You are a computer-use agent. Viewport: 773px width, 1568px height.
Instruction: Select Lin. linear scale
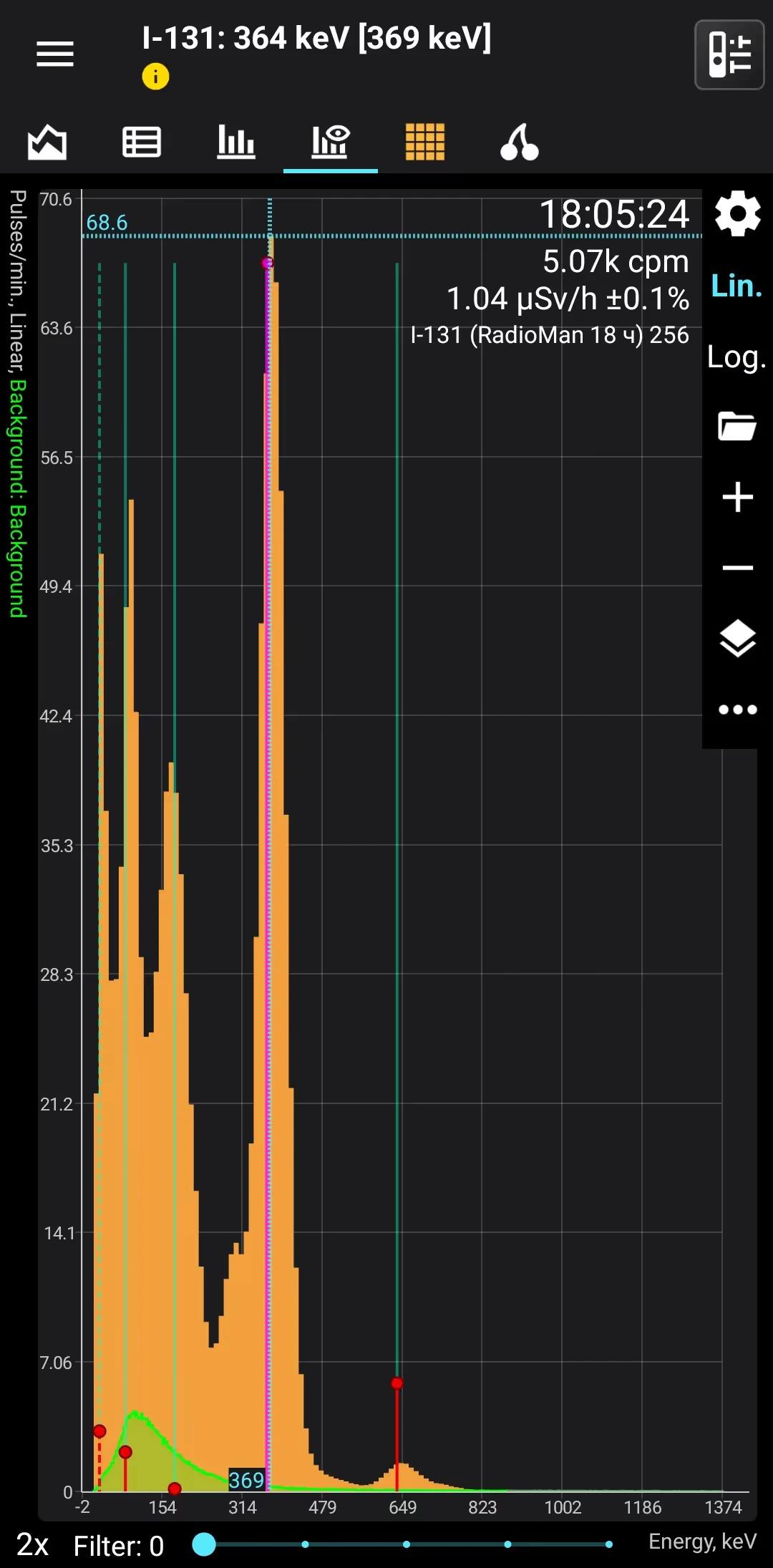tap(736, 286)
